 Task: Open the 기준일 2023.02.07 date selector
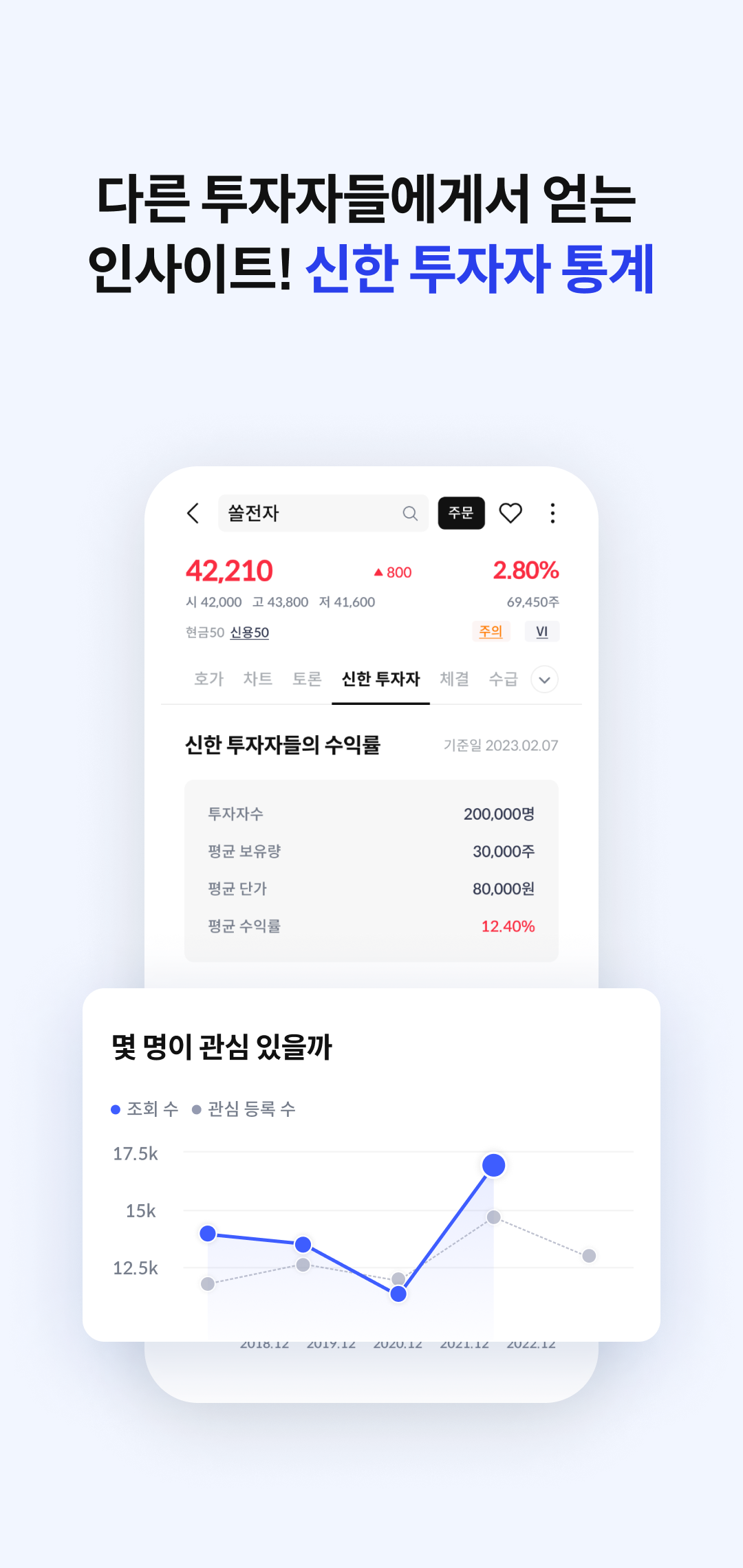coord(499,745)
